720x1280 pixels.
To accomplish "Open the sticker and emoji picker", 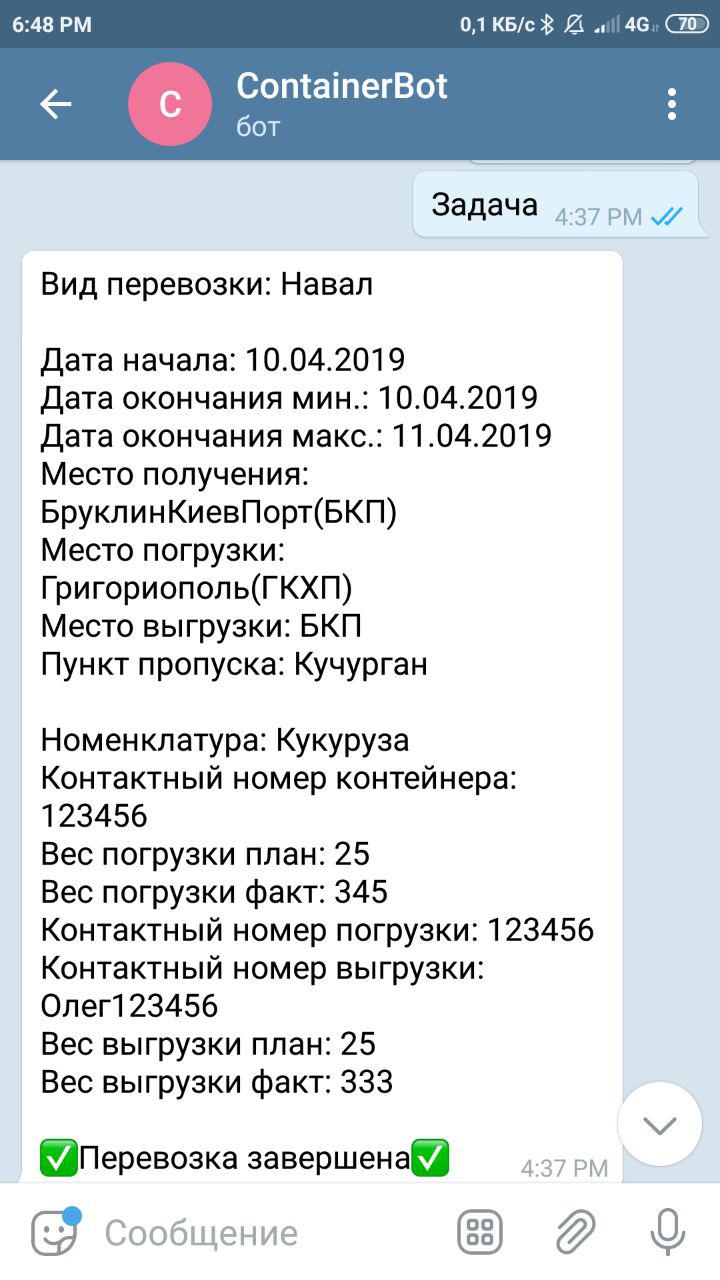I will [54, 1232].
